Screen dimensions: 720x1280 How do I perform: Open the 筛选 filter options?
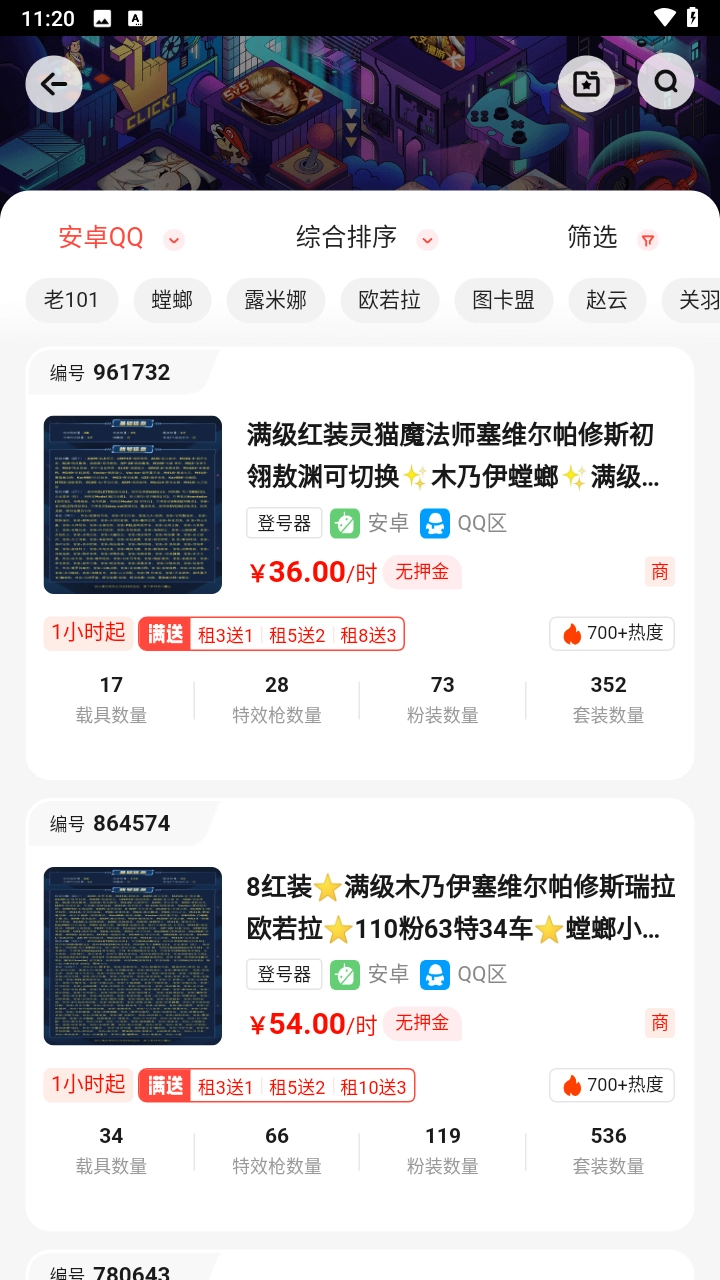(611, 238)
